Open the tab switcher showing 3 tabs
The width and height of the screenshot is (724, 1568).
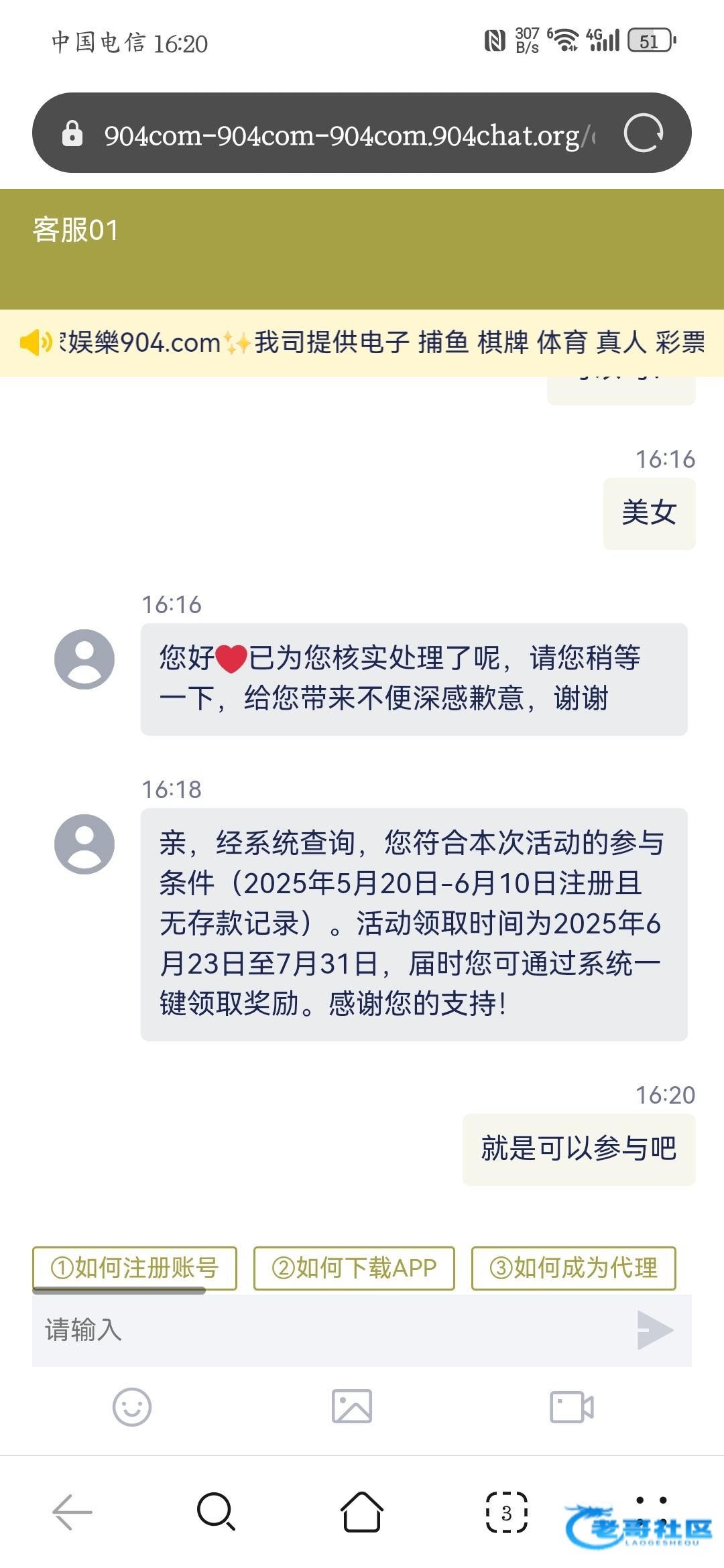pos(507,1512)
